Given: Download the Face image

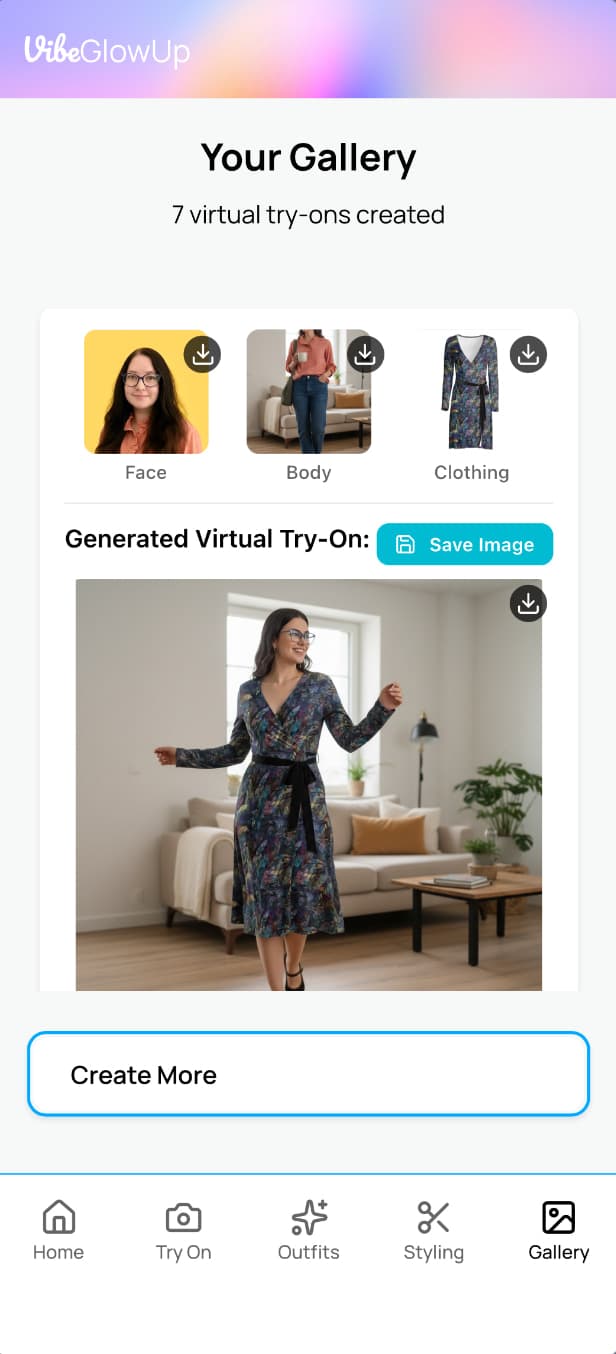Looking at the screenshot, I should 202,354.
